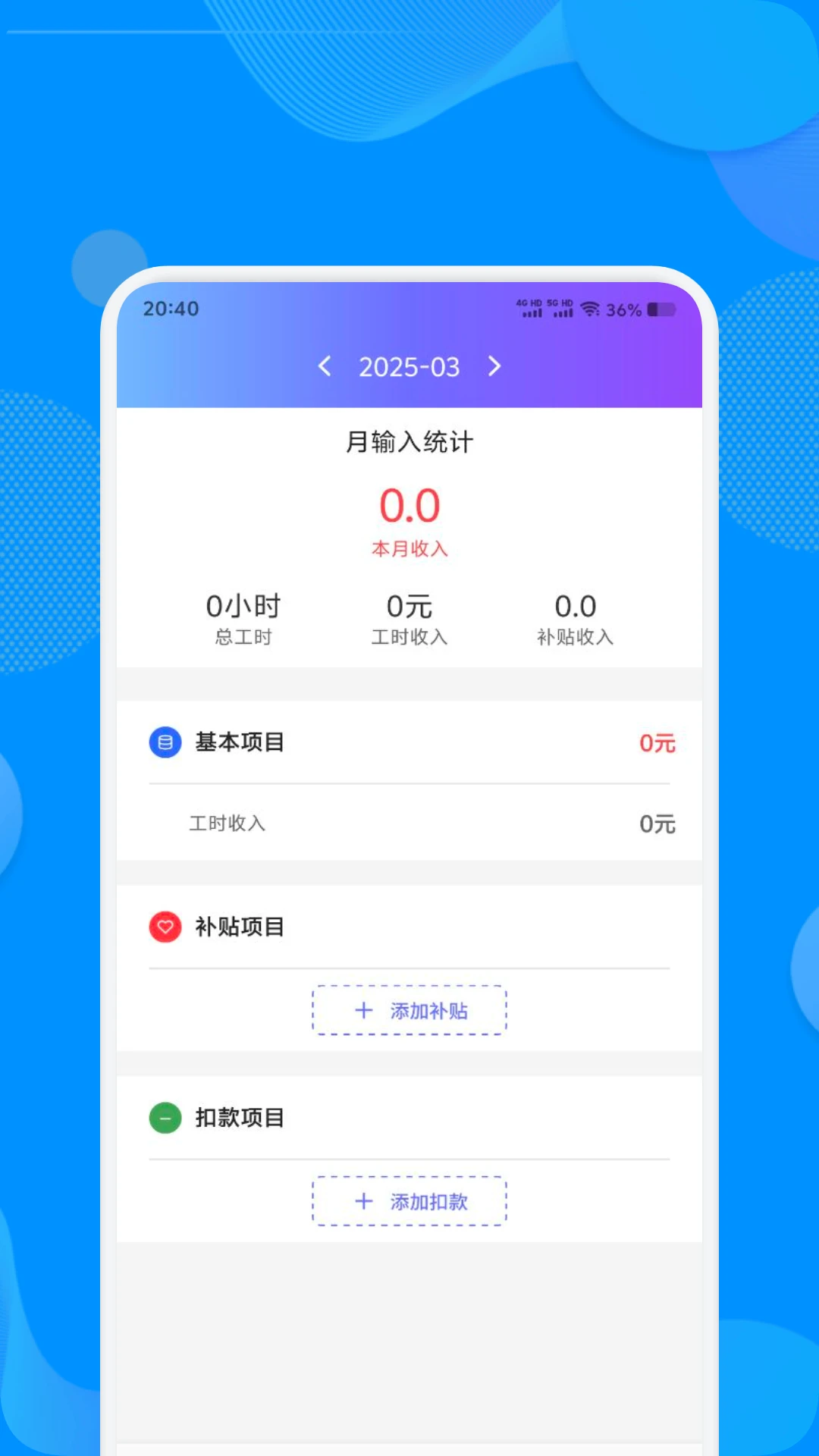Image resolution: width=819 pixels, height=1456 pixels.
Task: Tap the left arrow to view previous month
Action: coord(325,367)
